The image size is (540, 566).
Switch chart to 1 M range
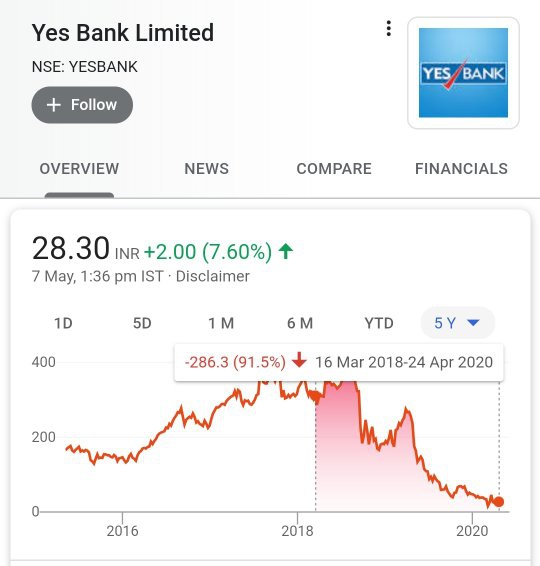tap(221, 323)
